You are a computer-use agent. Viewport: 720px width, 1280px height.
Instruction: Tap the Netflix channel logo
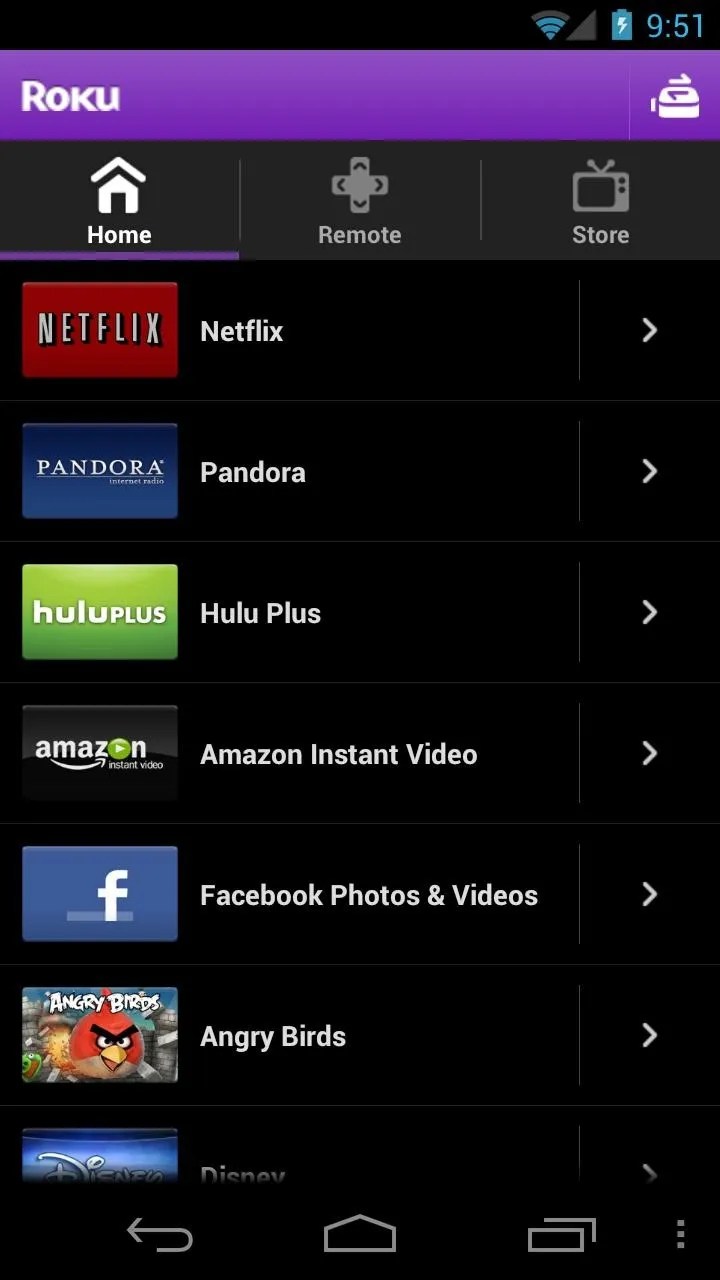point(99,330)
